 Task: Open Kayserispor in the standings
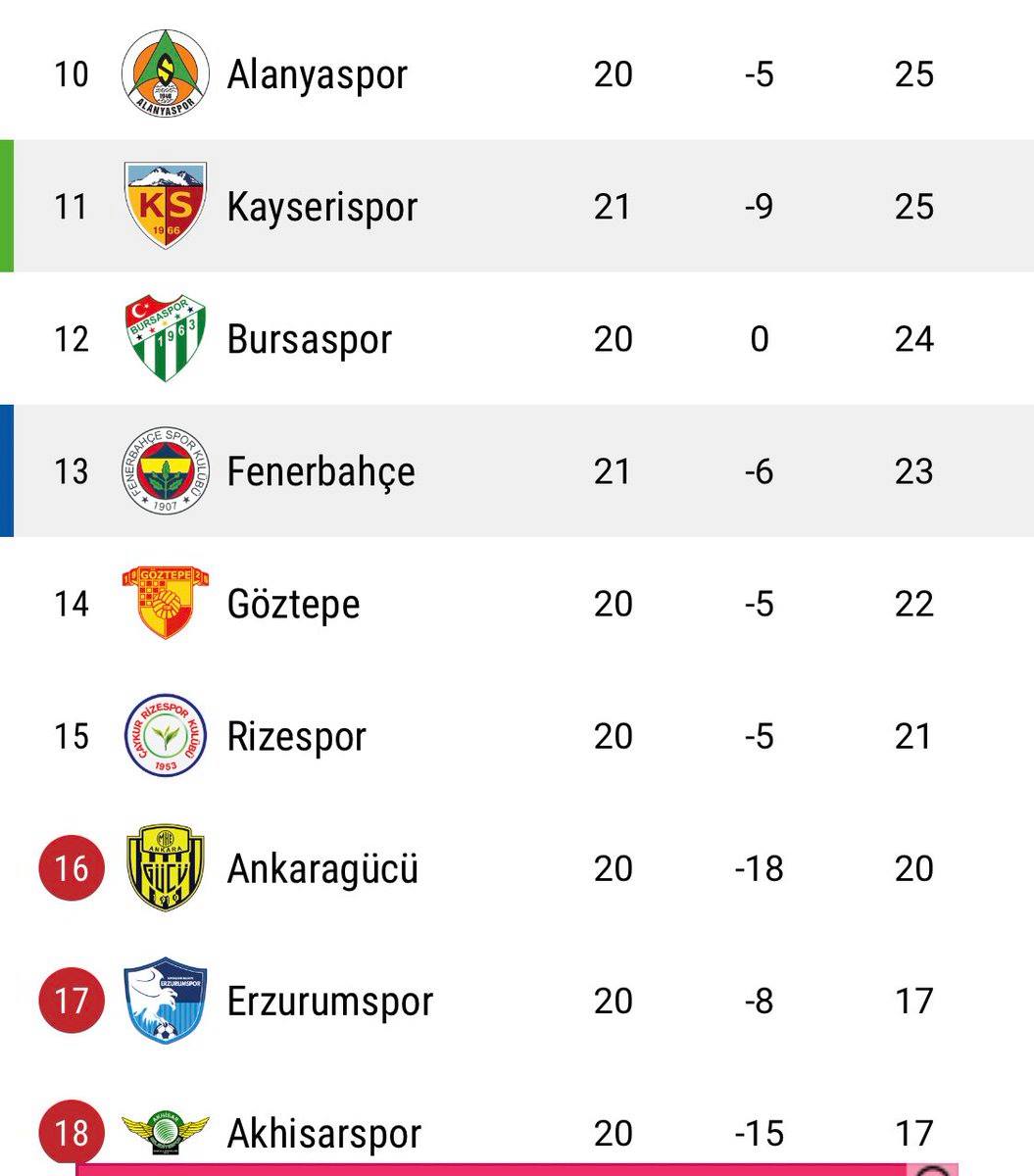point(517,206)
